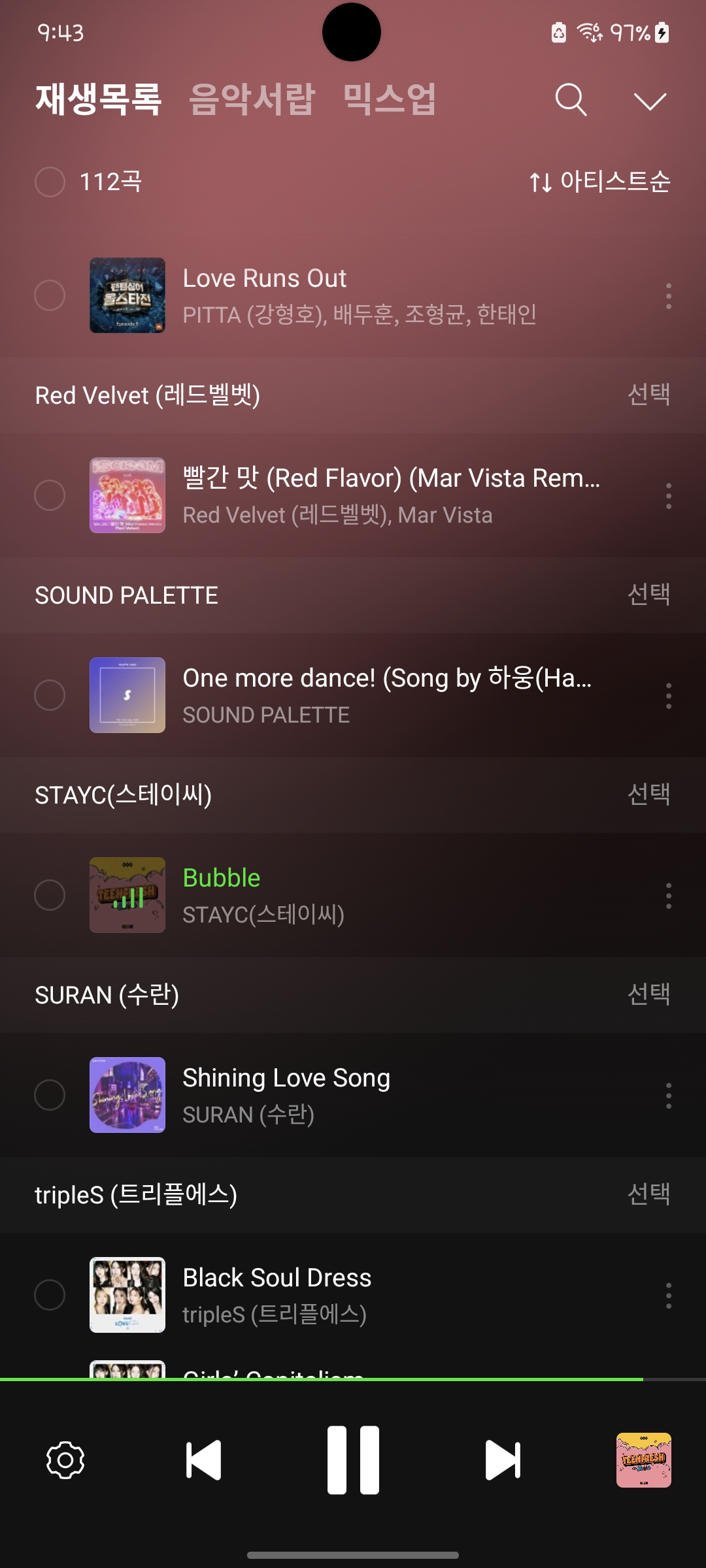The width and height of the screenshot is (706, 1568).
Task: Tick the checkbox for 빨간 맛 (Red Flavor)
Action: (50, 495)
